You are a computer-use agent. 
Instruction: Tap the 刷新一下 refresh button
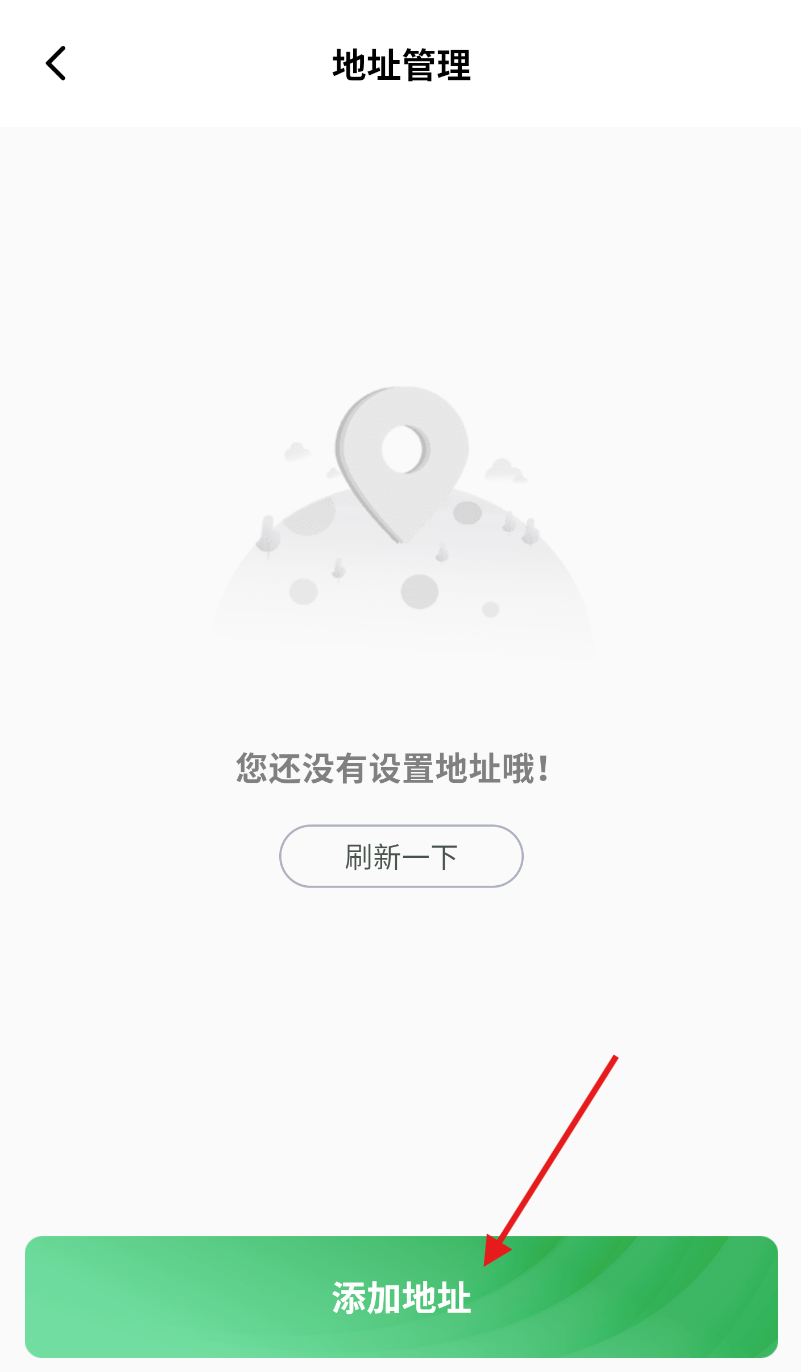(401, 856)
